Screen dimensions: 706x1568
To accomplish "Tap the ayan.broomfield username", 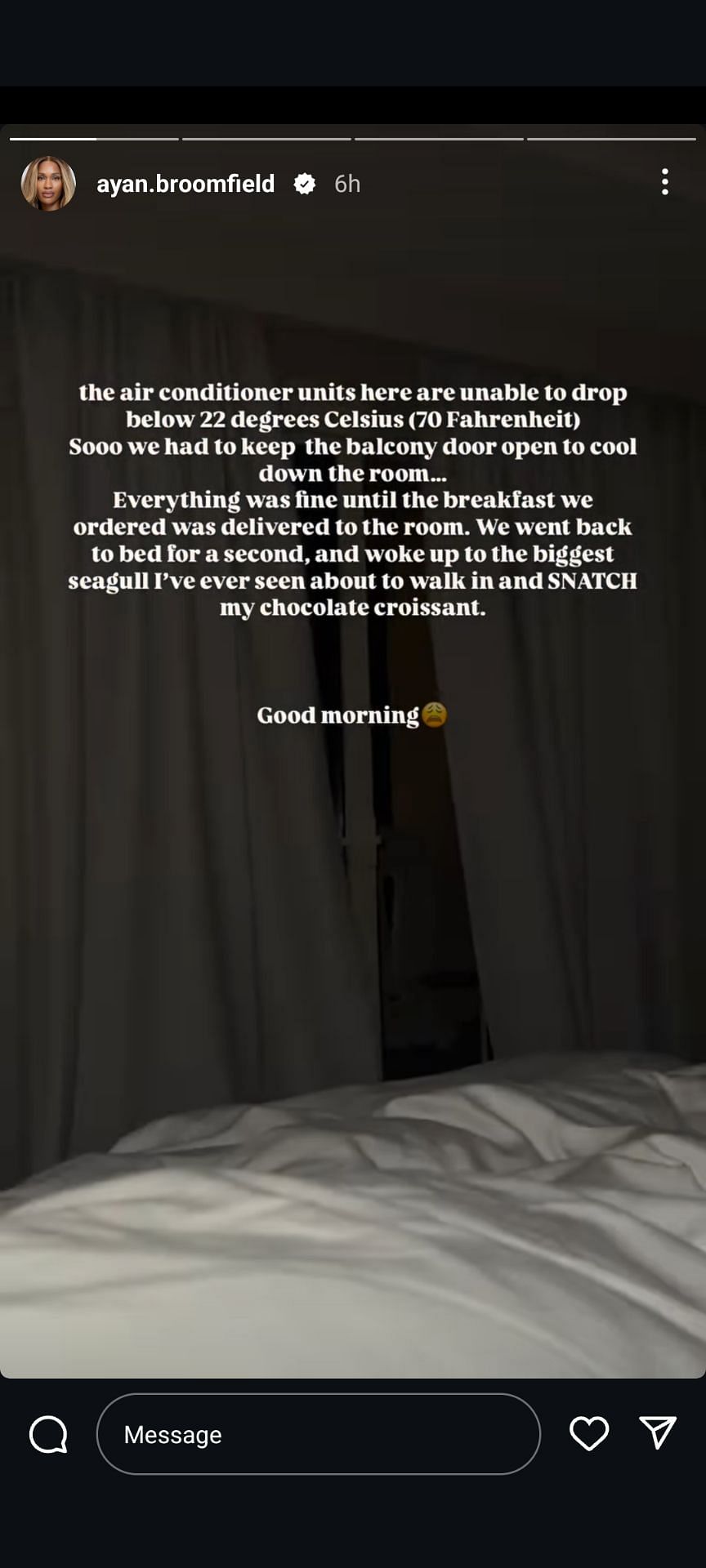I will [185, 184].
